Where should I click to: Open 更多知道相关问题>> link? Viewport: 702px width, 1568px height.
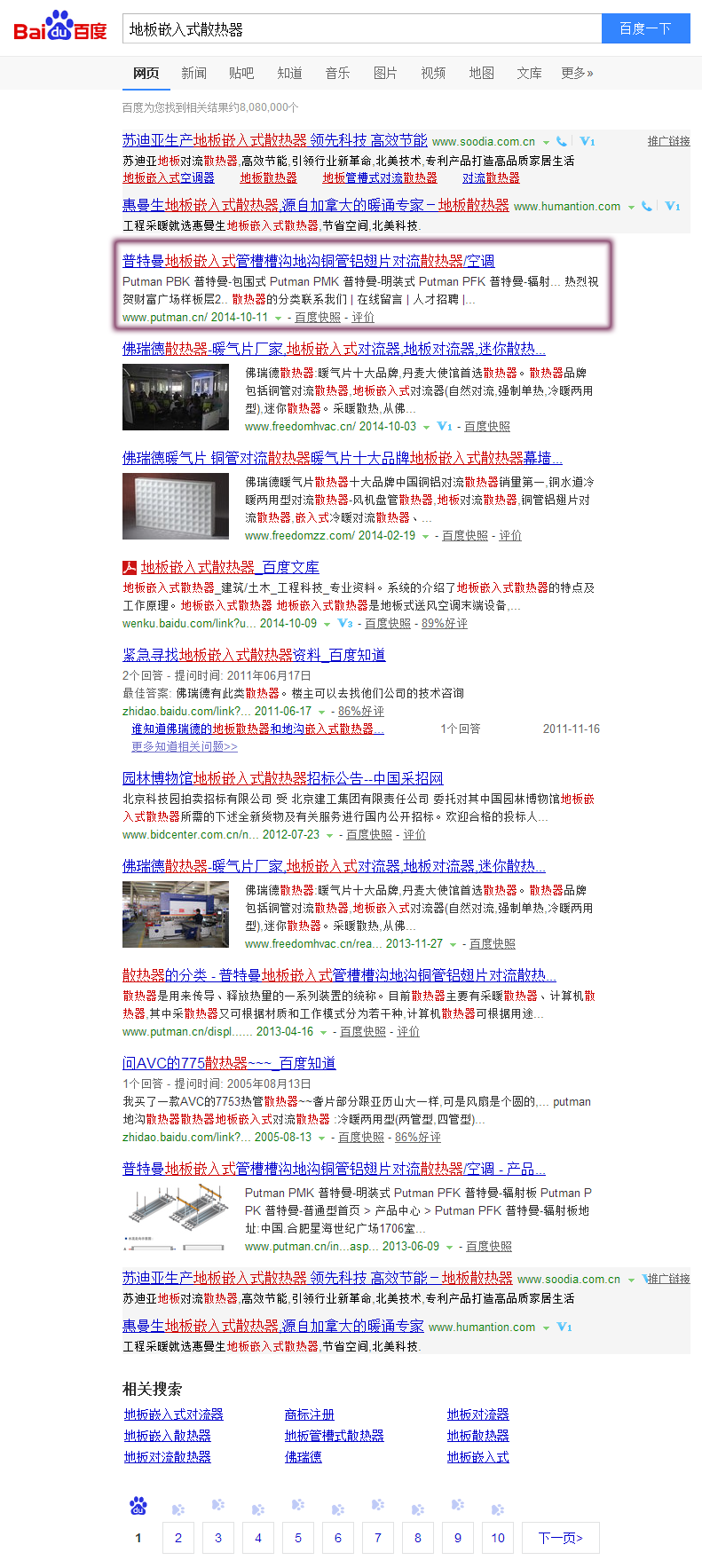point(185,747)
